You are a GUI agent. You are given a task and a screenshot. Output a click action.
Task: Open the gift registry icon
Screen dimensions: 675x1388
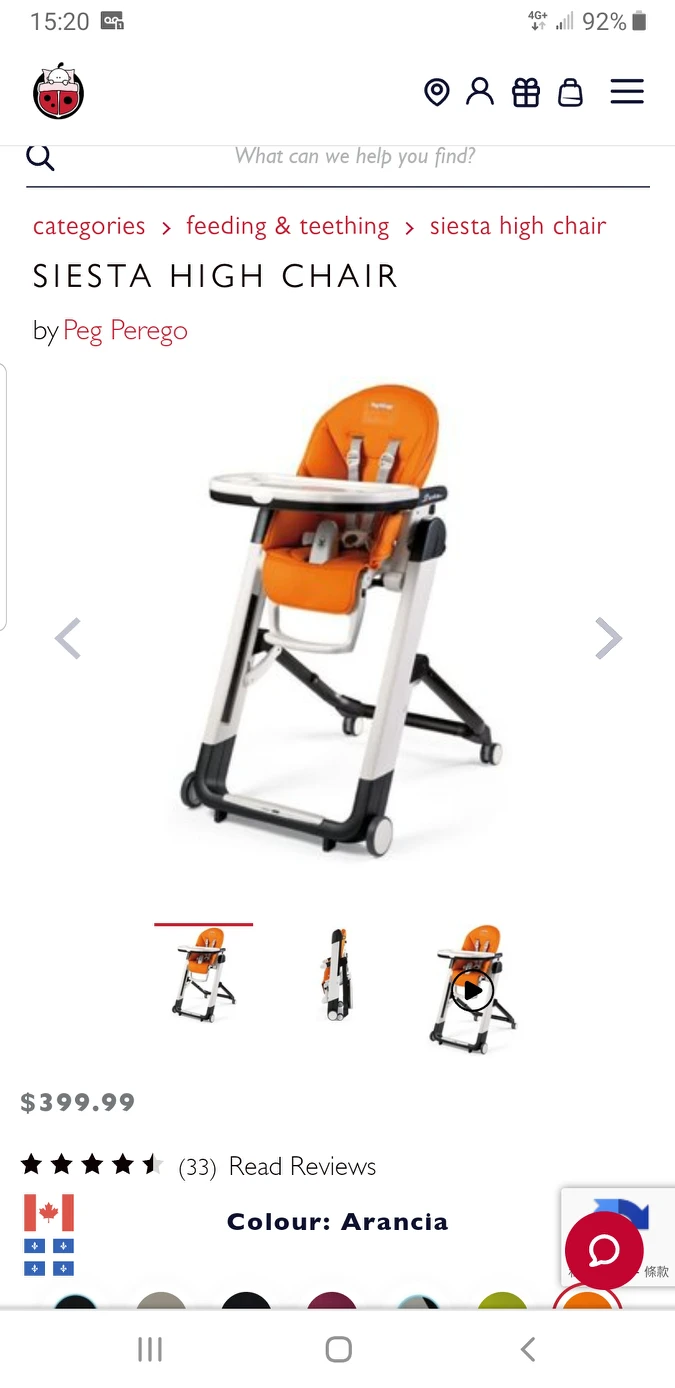526,93
